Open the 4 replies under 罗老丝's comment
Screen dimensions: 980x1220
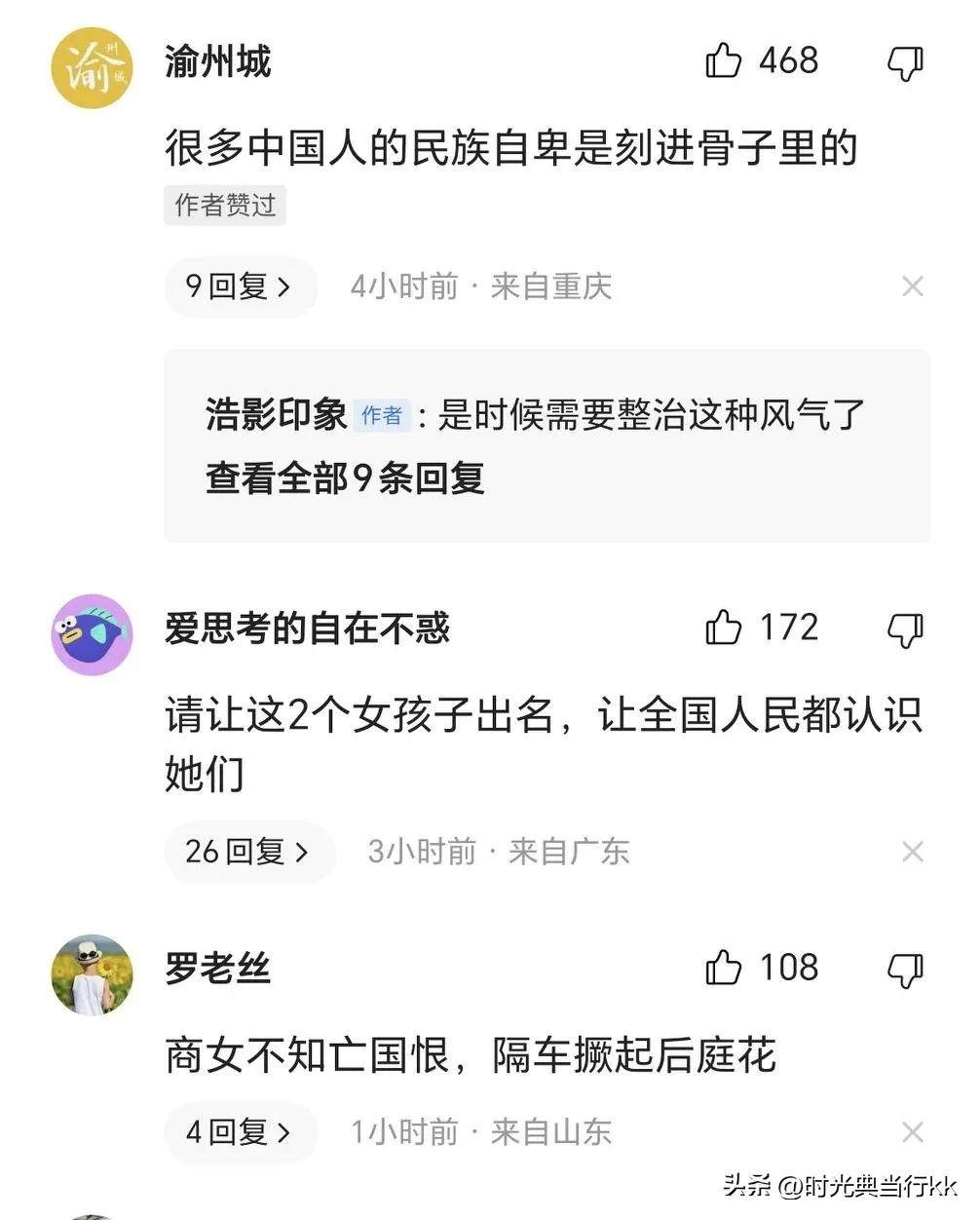point(240,1131)
